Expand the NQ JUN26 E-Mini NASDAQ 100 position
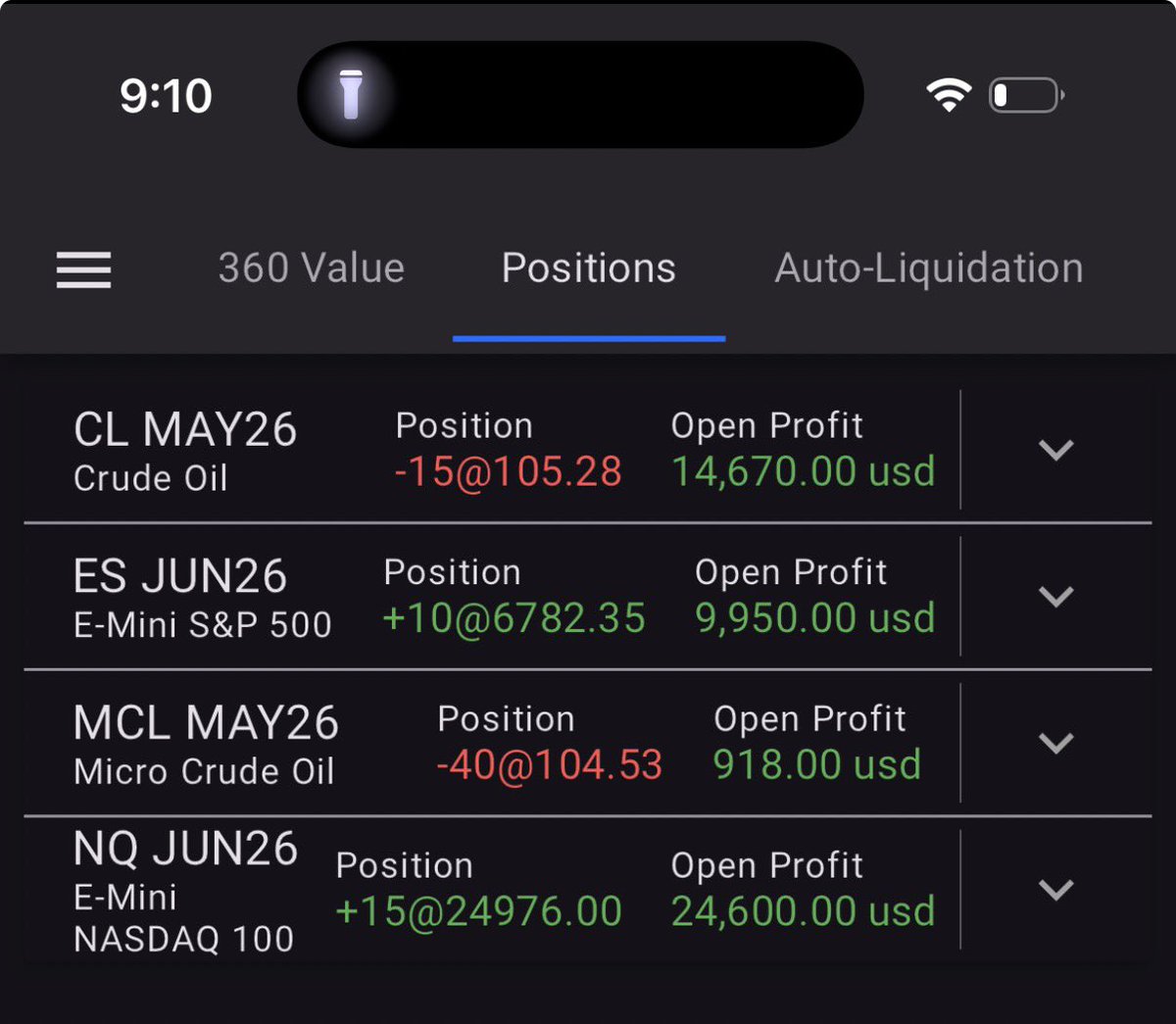Image resolution: width=1176 pixels, height=1024 pixels. (x=1055, y=890)
